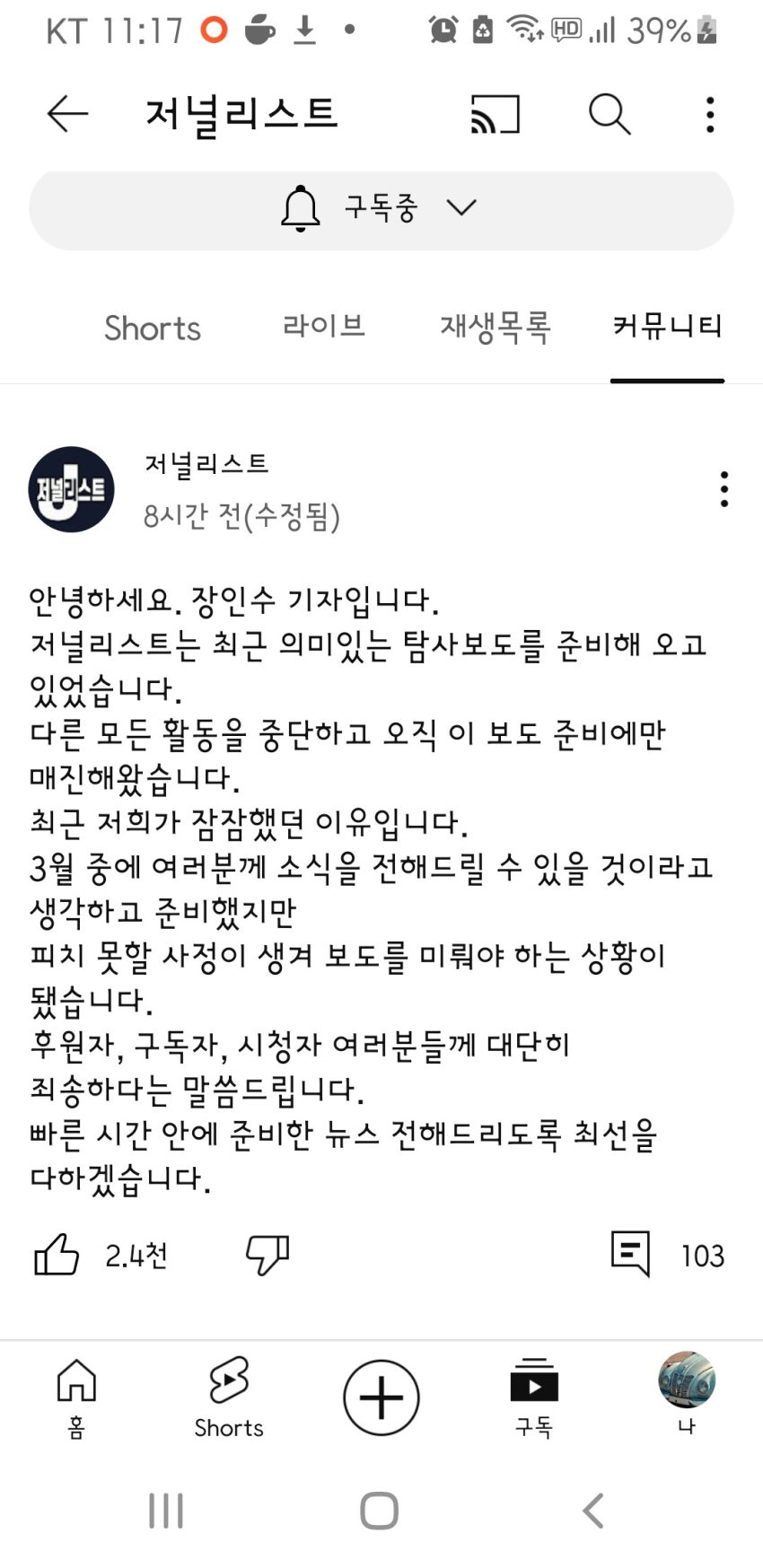Select the 커뮤니티 tab

tap(667, 326)
